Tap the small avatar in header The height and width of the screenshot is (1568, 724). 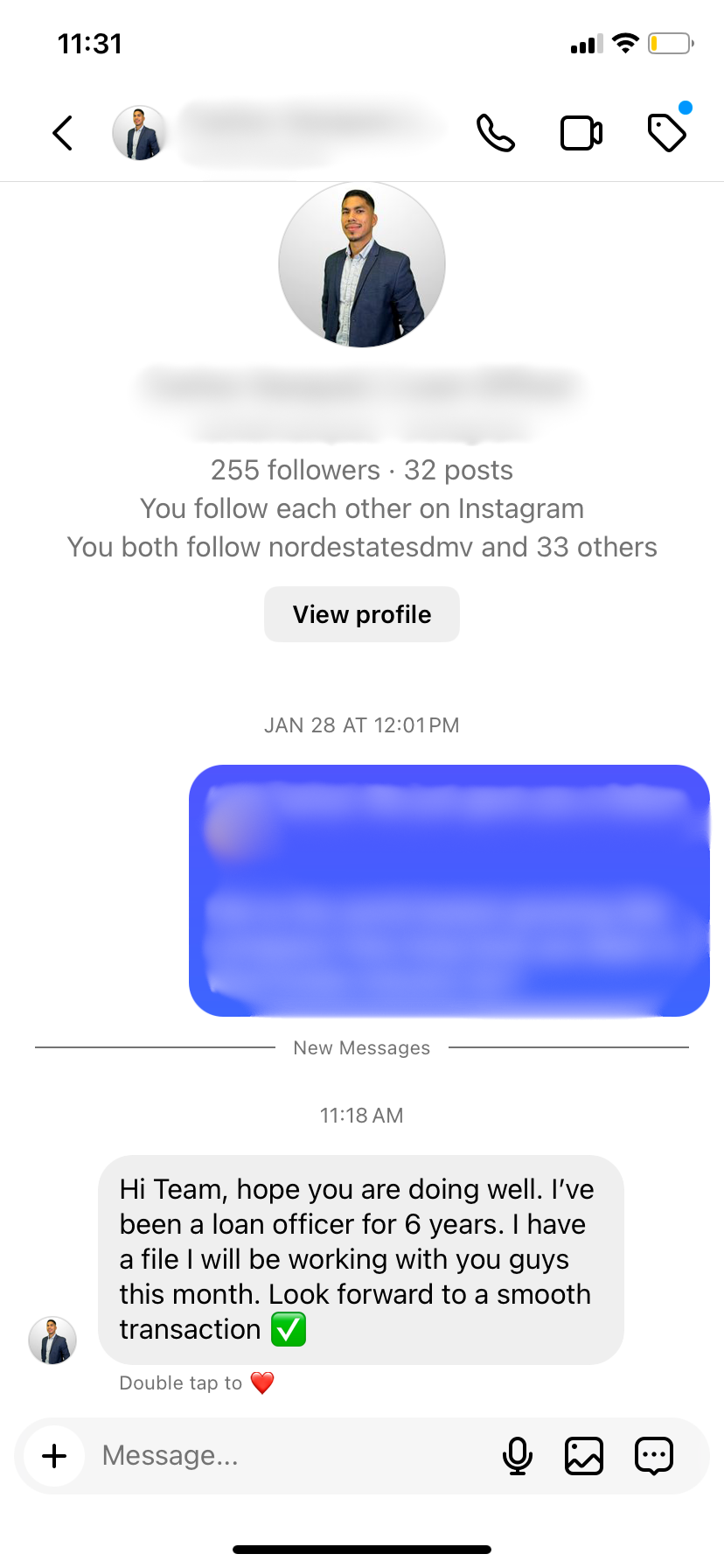coord(139,133)
